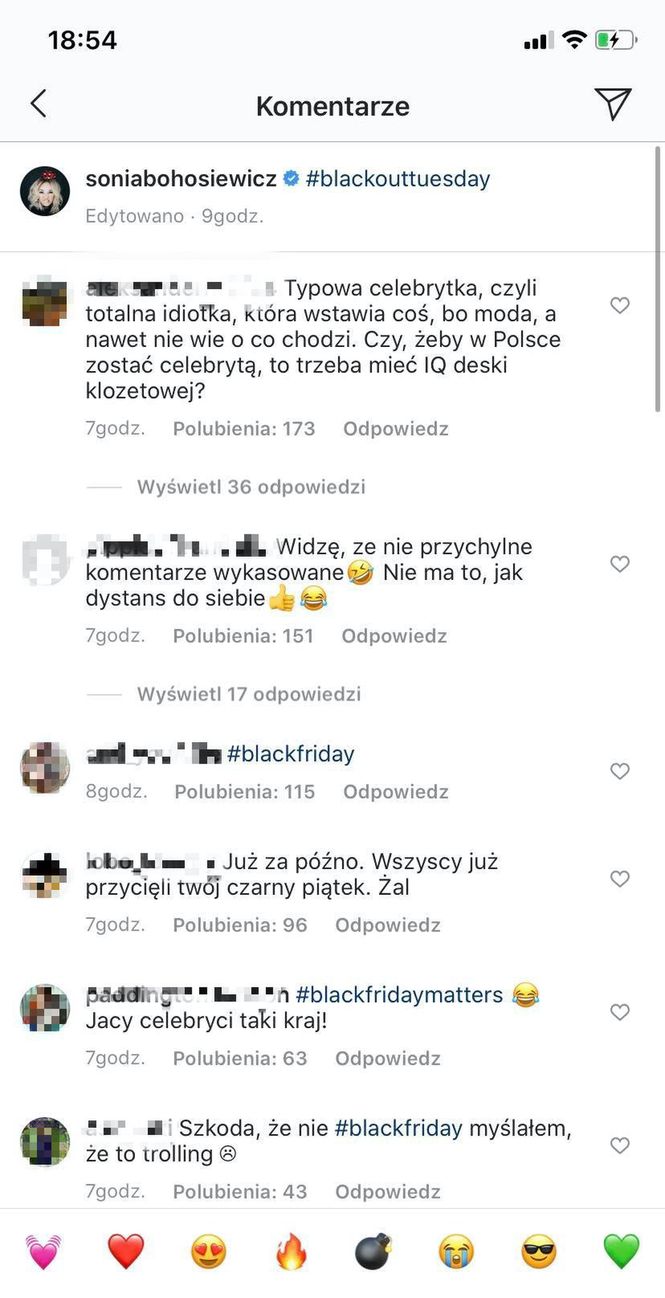Like the "Typowa celebrytka" comment
This screenshot has height=1298, width=665.
click(x=620, y=306)
